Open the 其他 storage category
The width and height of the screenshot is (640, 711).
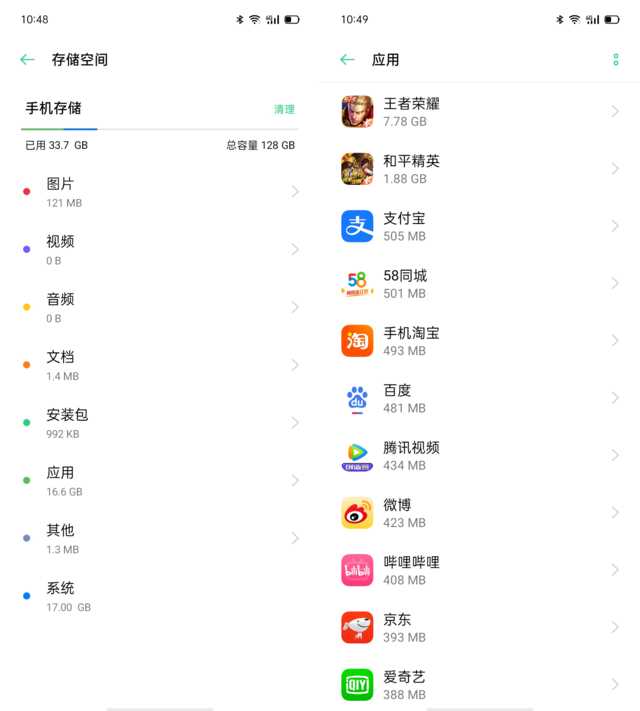pos(160,538)
